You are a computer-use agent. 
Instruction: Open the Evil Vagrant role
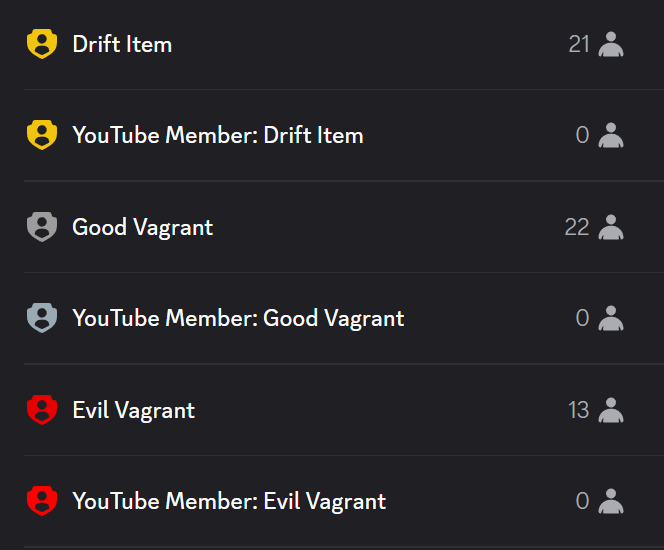[133, 410]
